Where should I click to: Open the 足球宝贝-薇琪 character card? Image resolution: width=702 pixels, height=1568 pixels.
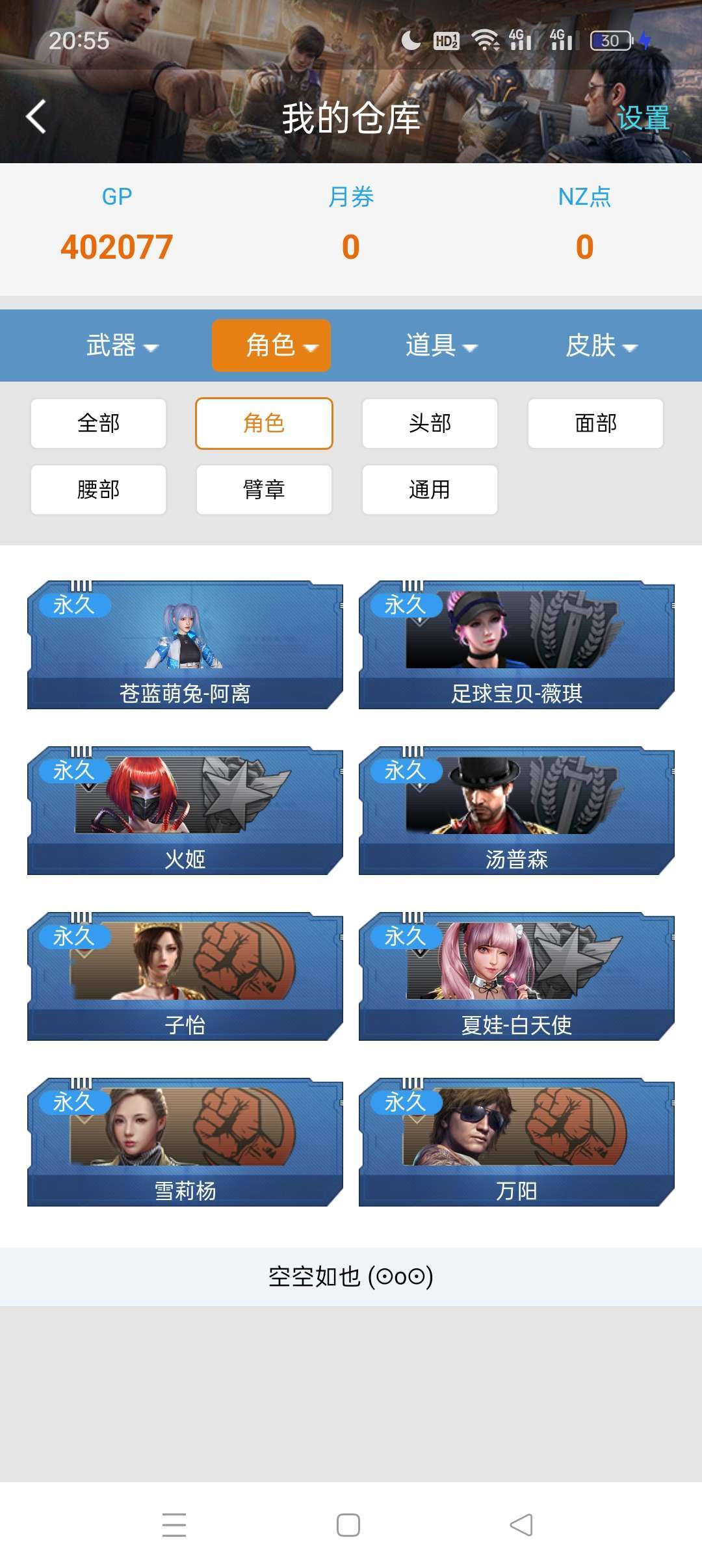click(517, 645)
